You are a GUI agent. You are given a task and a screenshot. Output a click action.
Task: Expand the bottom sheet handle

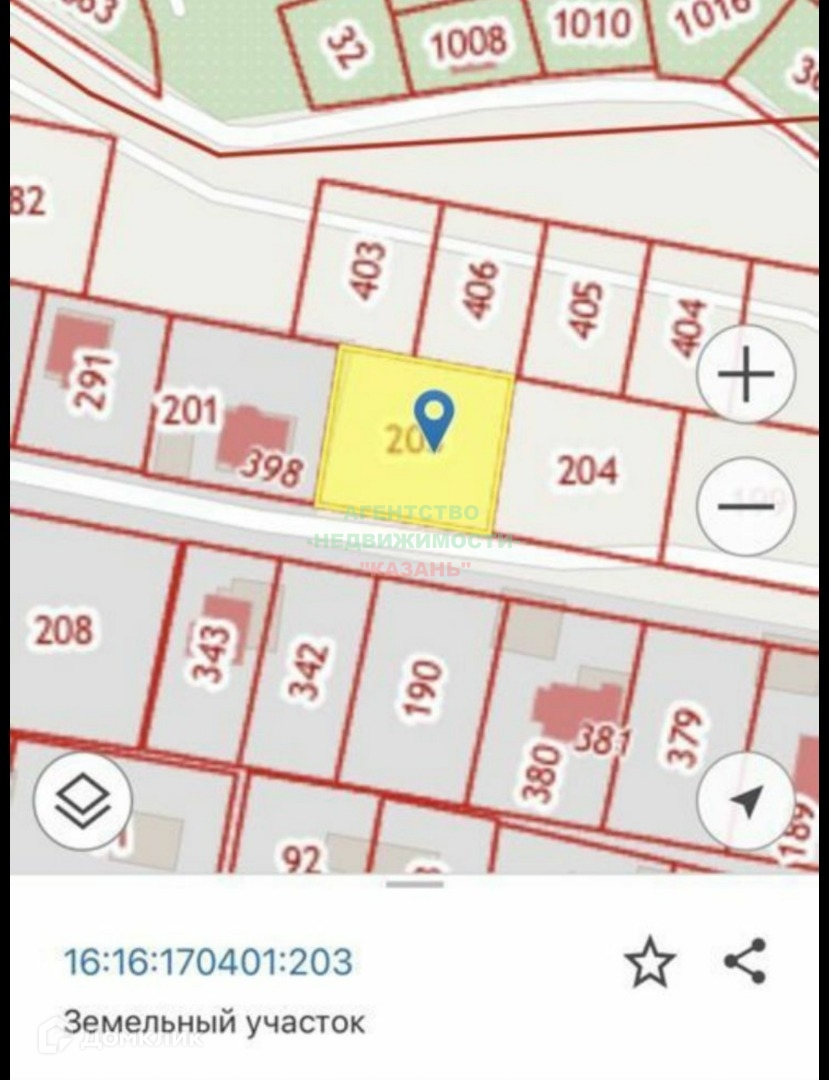coord(414,884)
